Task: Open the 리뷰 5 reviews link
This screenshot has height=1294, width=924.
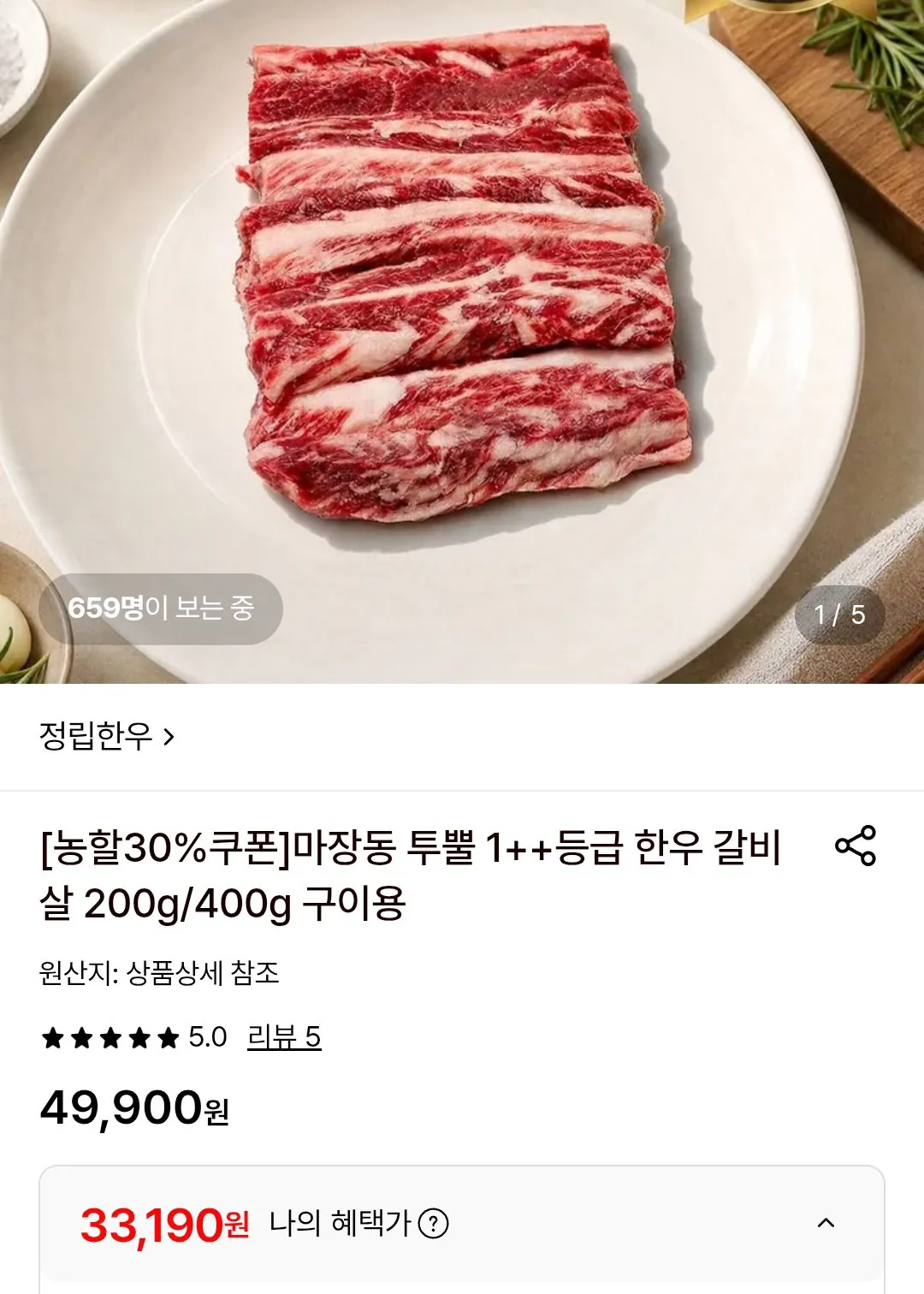Action: pos(284,1037)
